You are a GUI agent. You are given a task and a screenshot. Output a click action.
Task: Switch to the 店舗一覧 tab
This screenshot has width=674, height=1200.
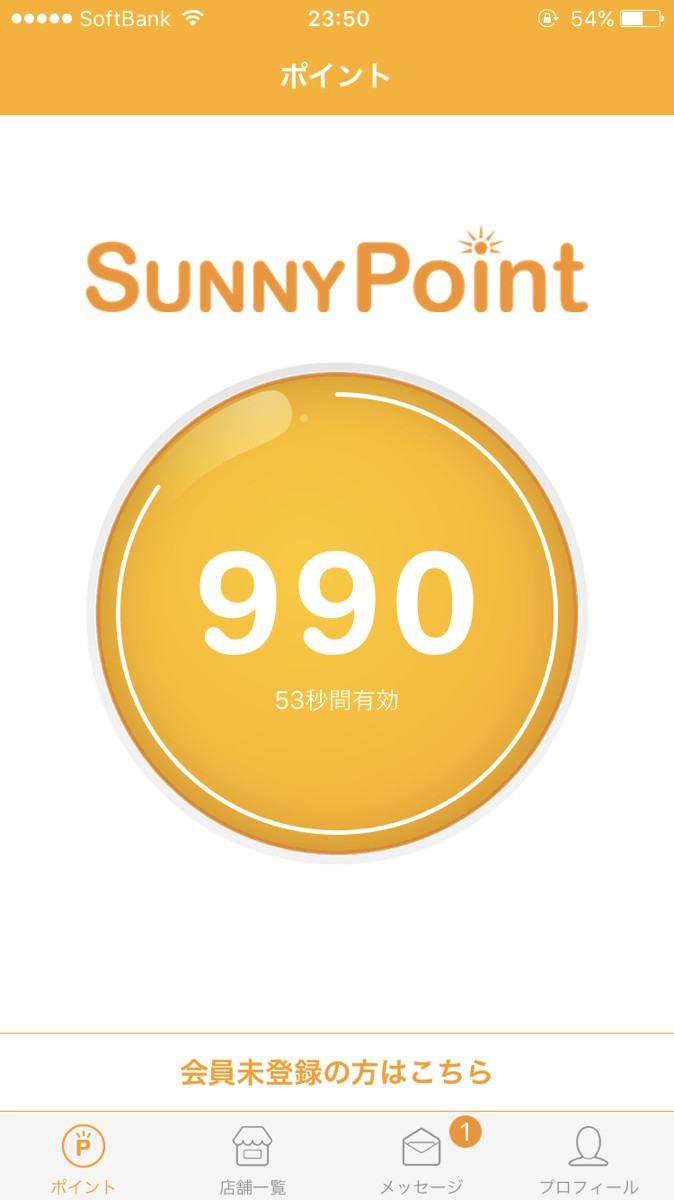[253, 1158]
